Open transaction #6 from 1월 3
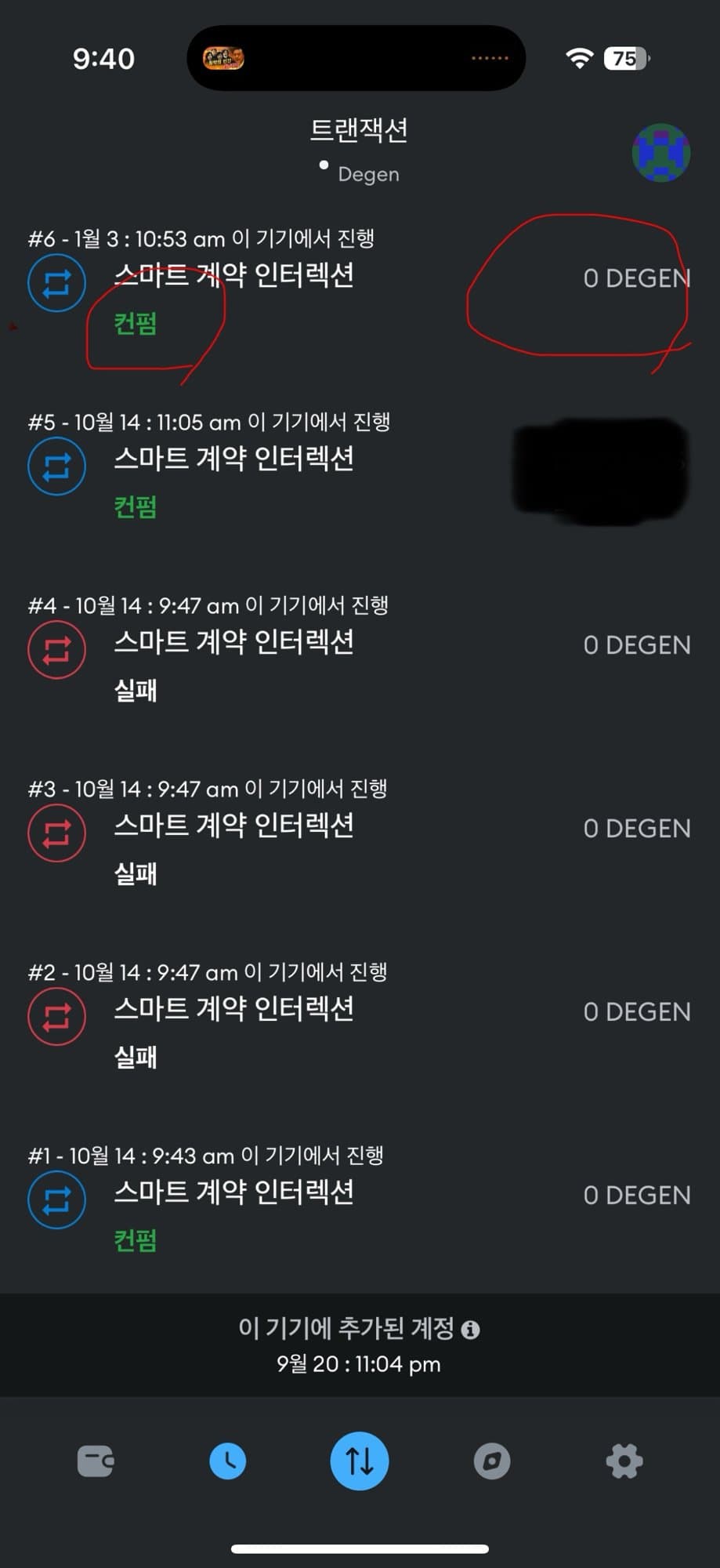 [x=233, y=276]
